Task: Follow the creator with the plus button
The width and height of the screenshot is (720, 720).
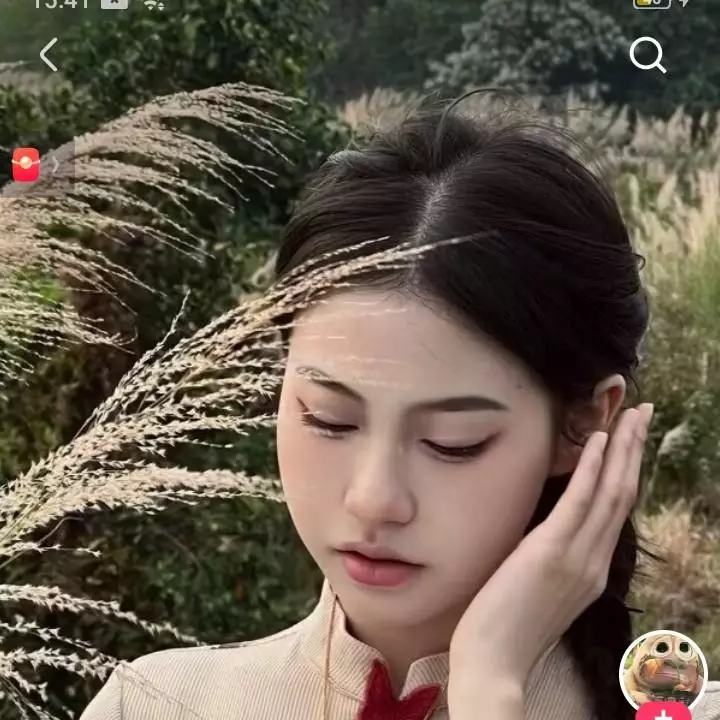Action: [x=664, y=713]
